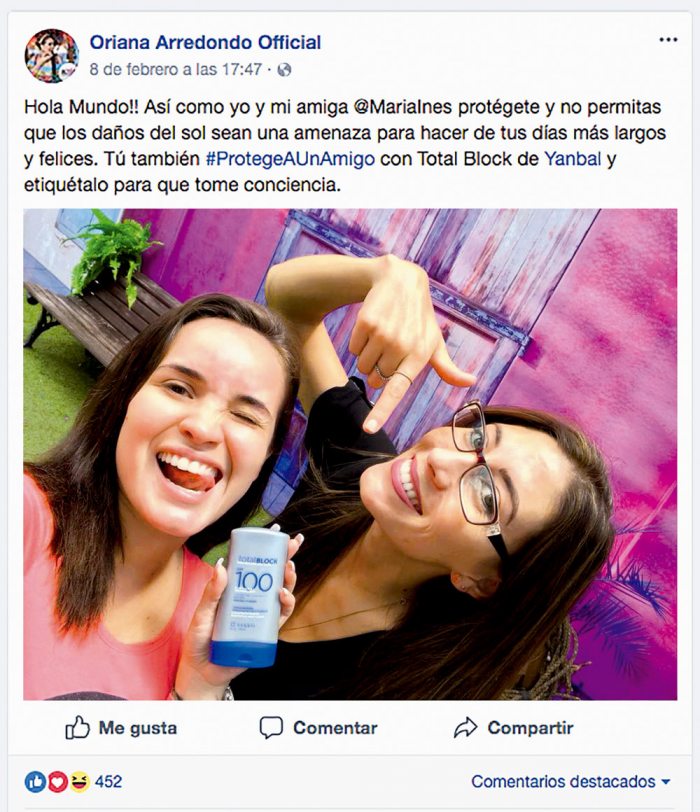View the 452 reactions list
The height and width of the screenshot is (812, 700).
point(107,781)
